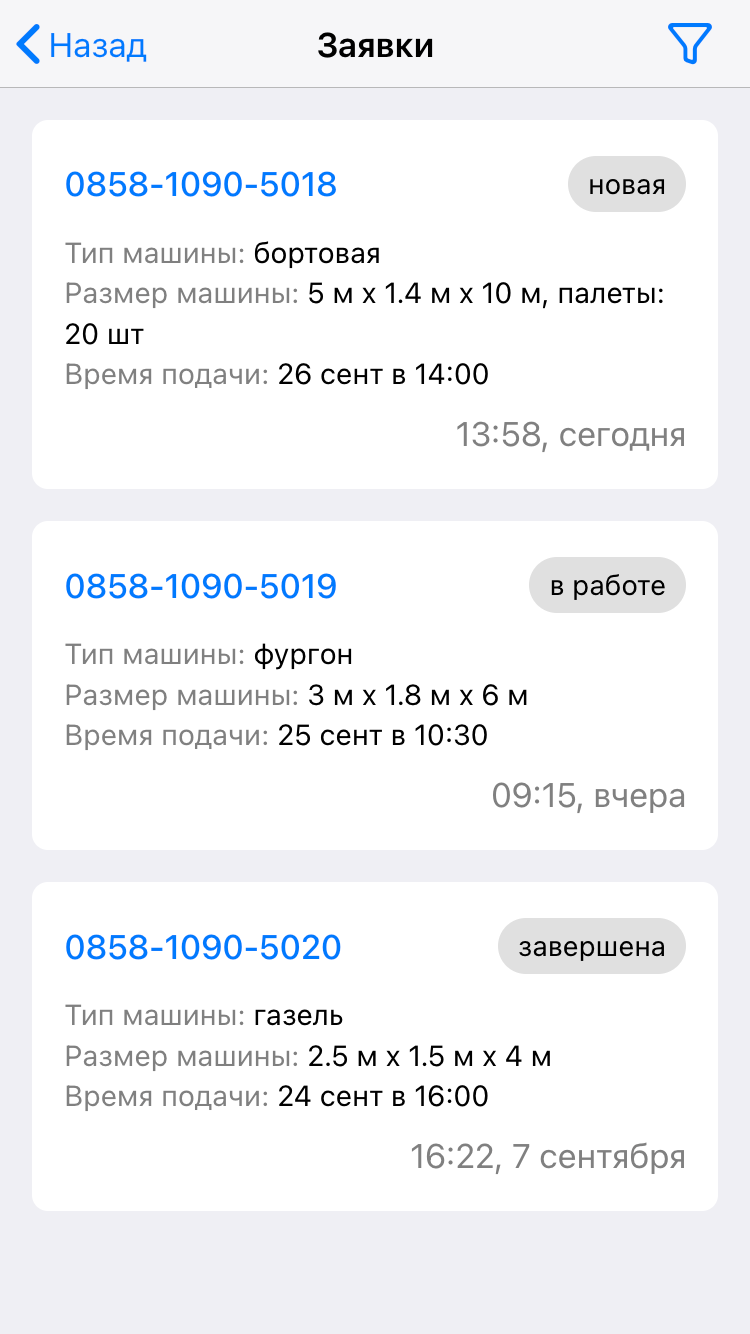Open request 0858-1090-5018
The image size is (750, 1334).
201,185
